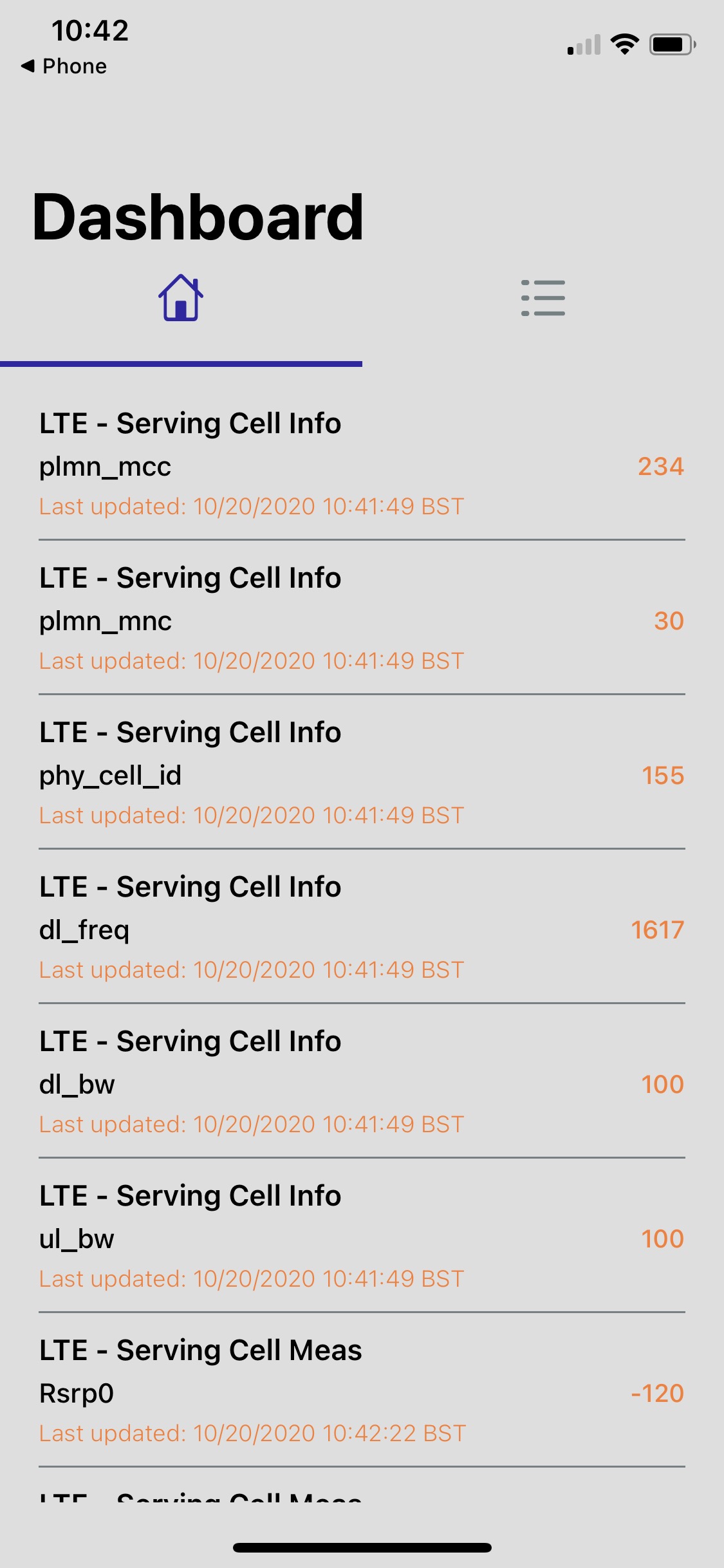This screenshot has height=1568, width=724.
Task: Switch to the home tab
Action: (x=181, y=298)
